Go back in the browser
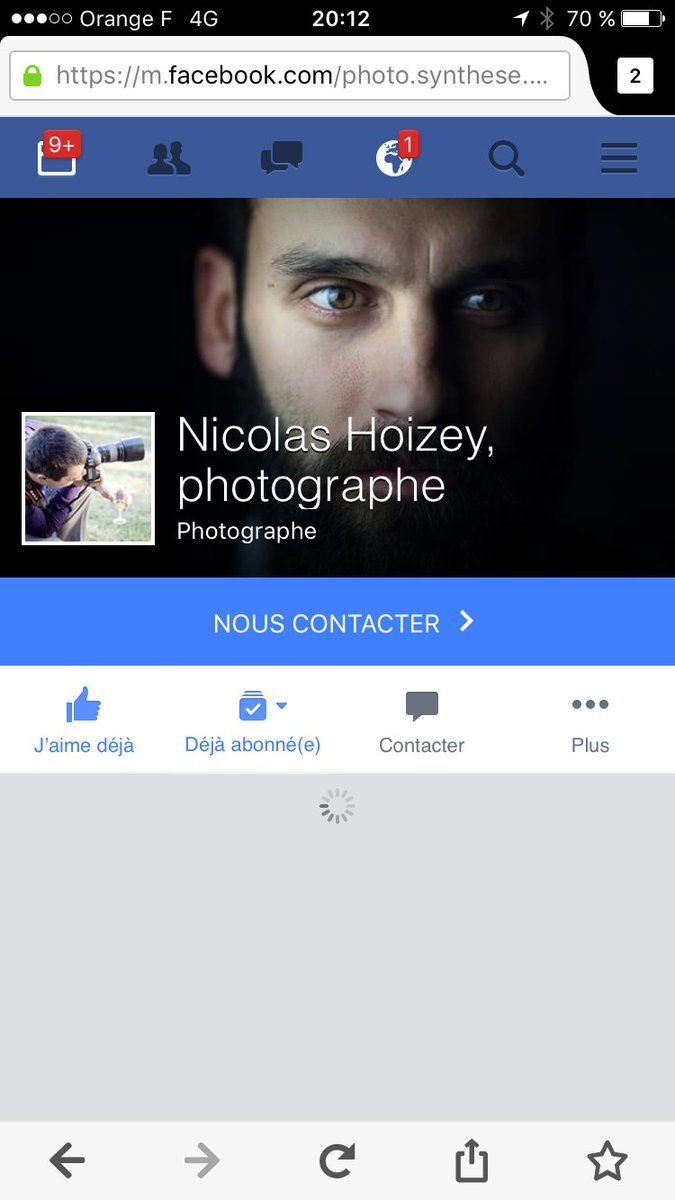The width and height of the screenshot is (675, 1200). tap(67, 1161)
